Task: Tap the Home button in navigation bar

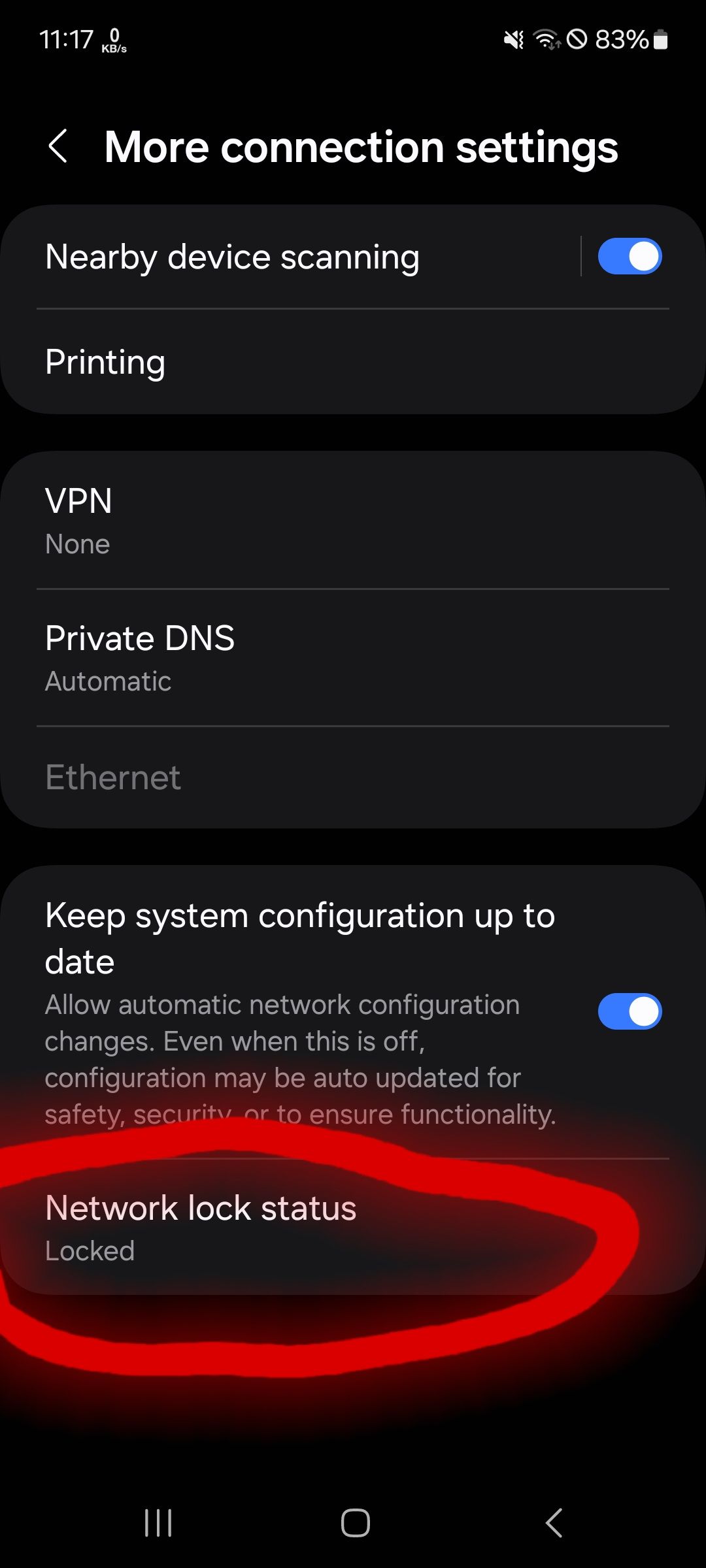Action: (353, 1522)
